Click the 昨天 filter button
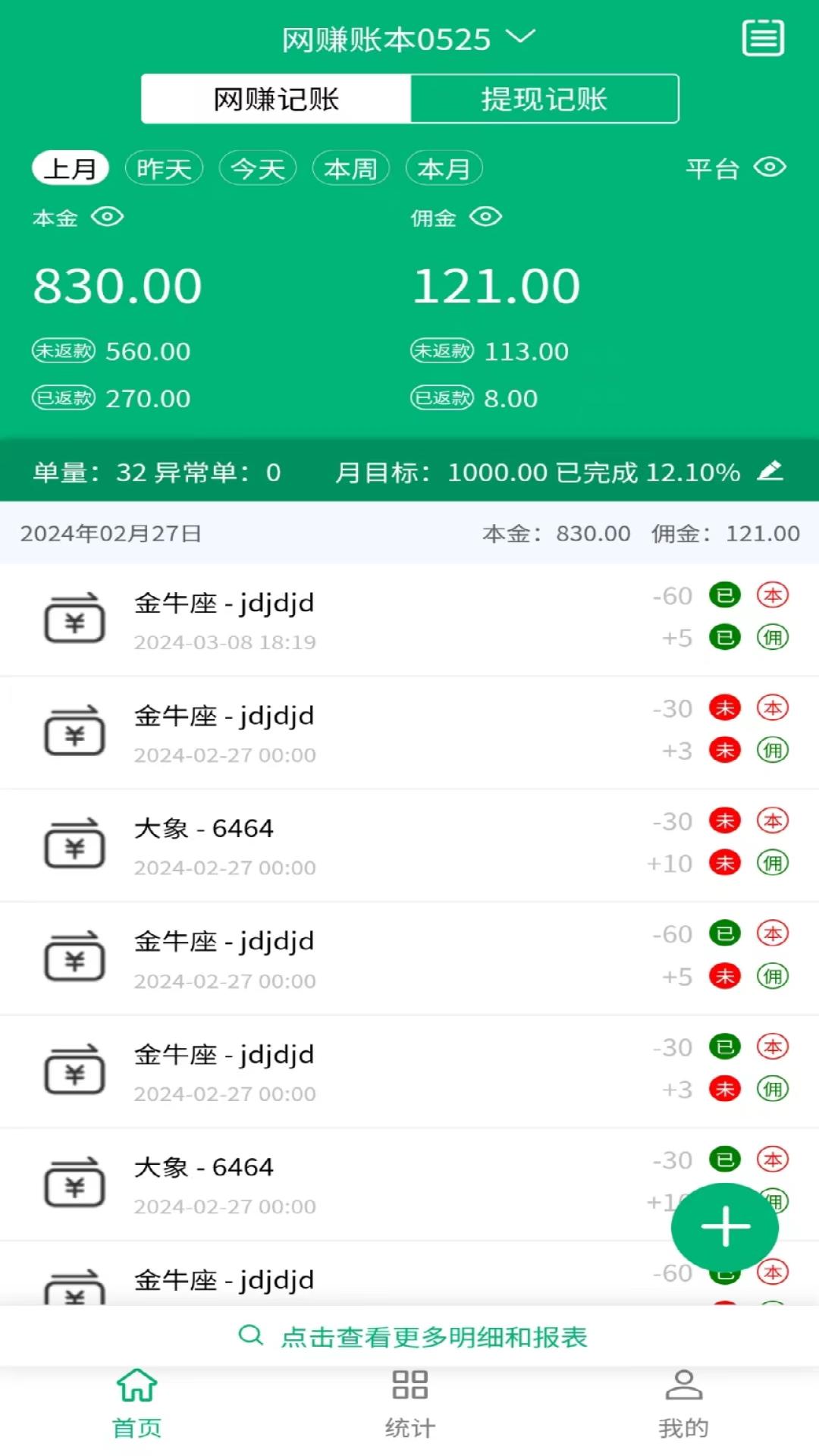819x1456 pixels. (x=163, y=168)
